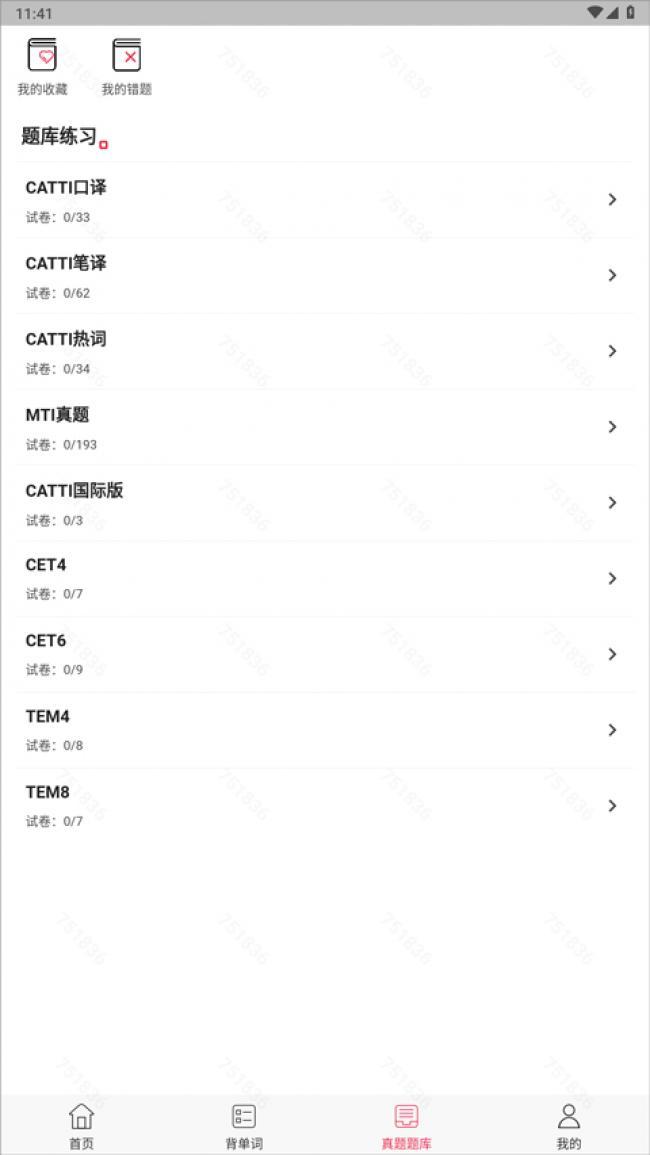Viewport: 650px width, 1155px height.
Task: Open the CET4 exam list
Action: pyautogui.click(x=324, y=578)
